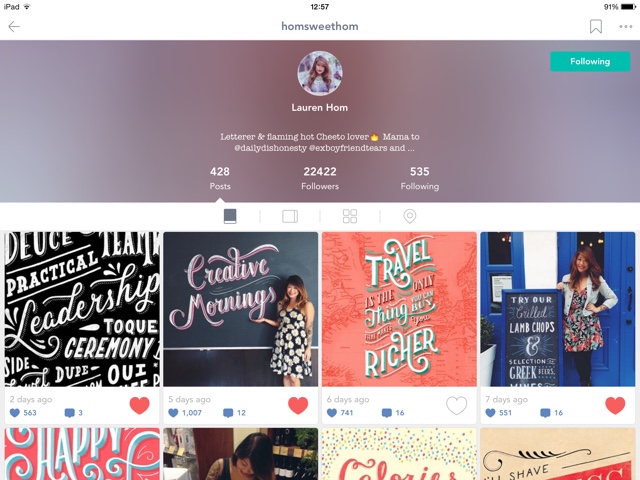Open the Creative Mornings chalkboard post
Viewport: 640px width, 480px height.
click(x=240, y=309)
